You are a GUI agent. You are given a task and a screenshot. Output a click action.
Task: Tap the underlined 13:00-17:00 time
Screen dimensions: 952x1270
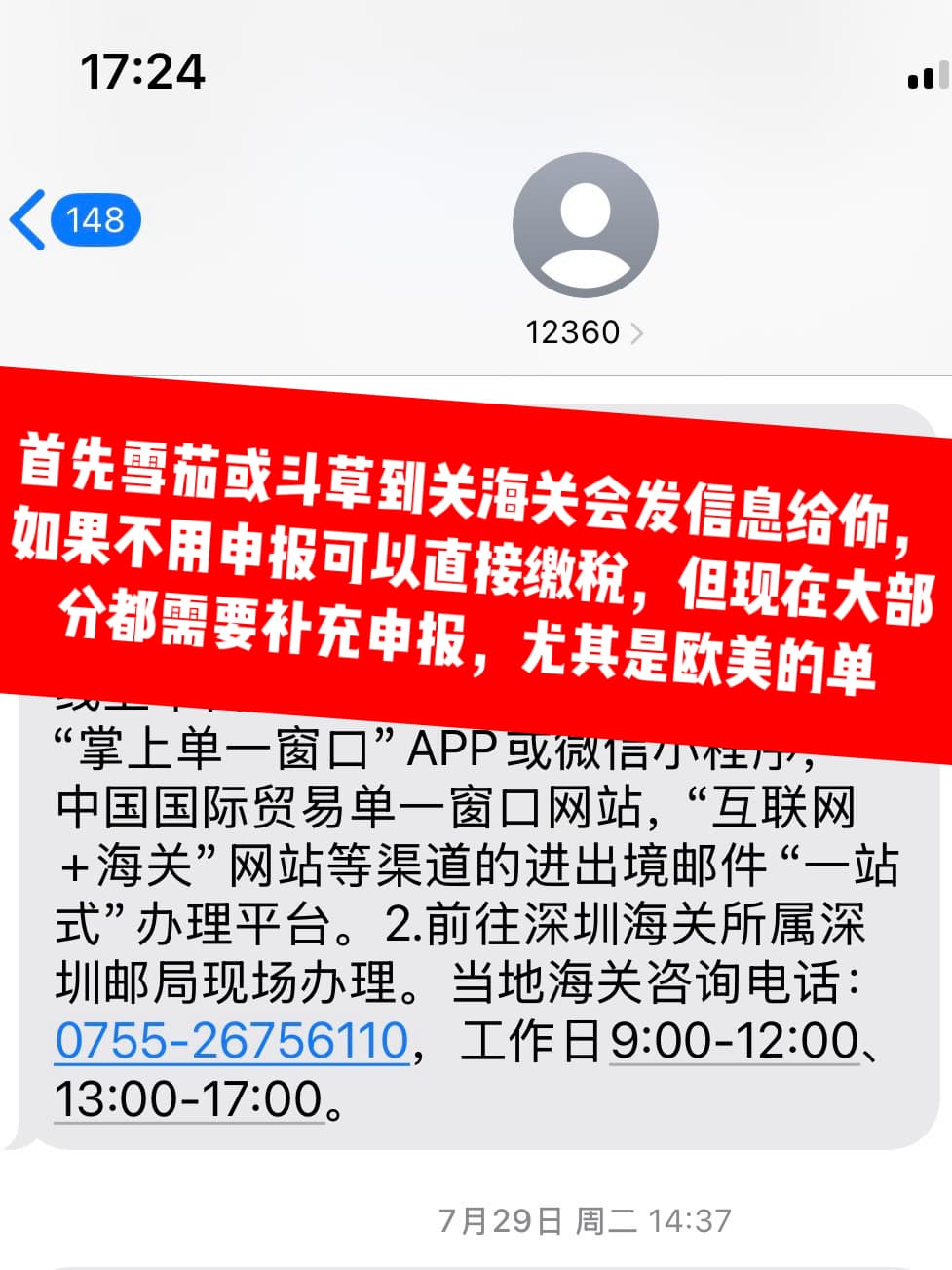[x=189, y=1099]
